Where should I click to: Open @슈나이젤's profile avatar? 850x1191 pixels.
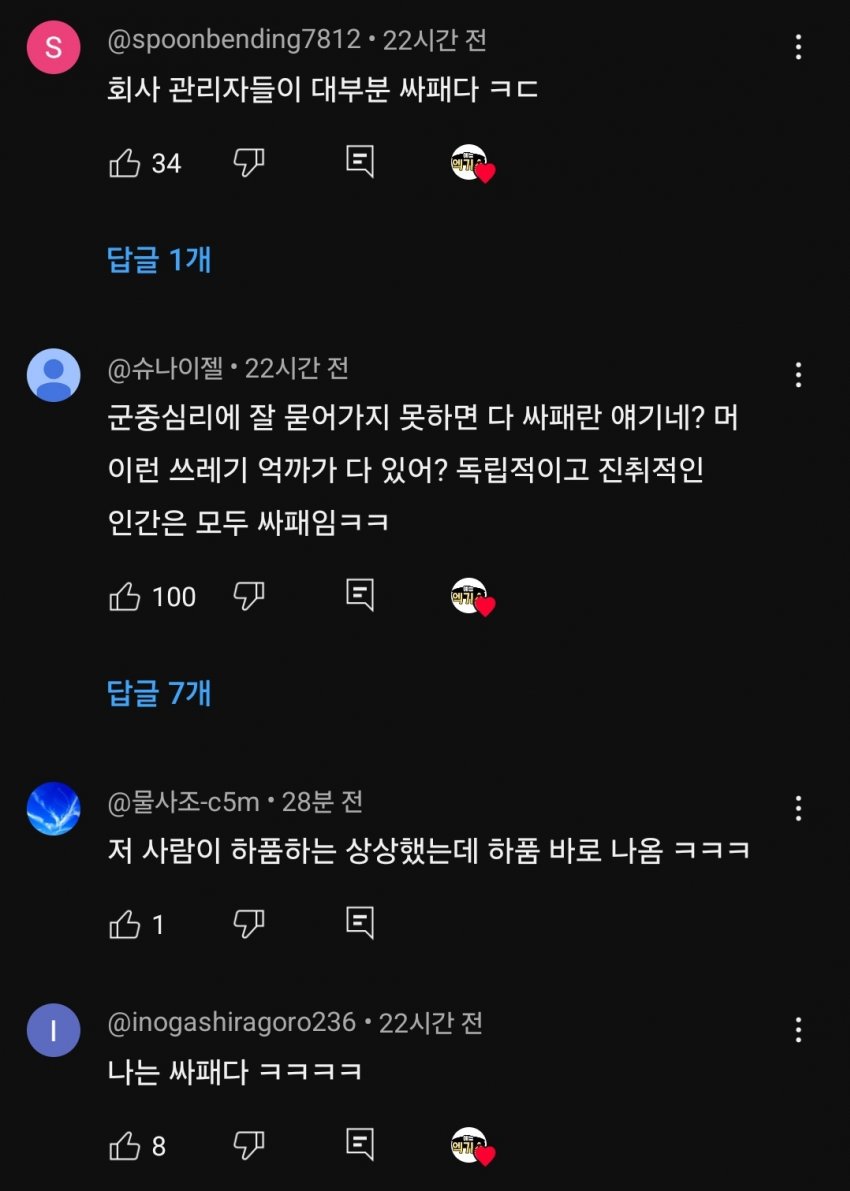click(x=53, y=375)
